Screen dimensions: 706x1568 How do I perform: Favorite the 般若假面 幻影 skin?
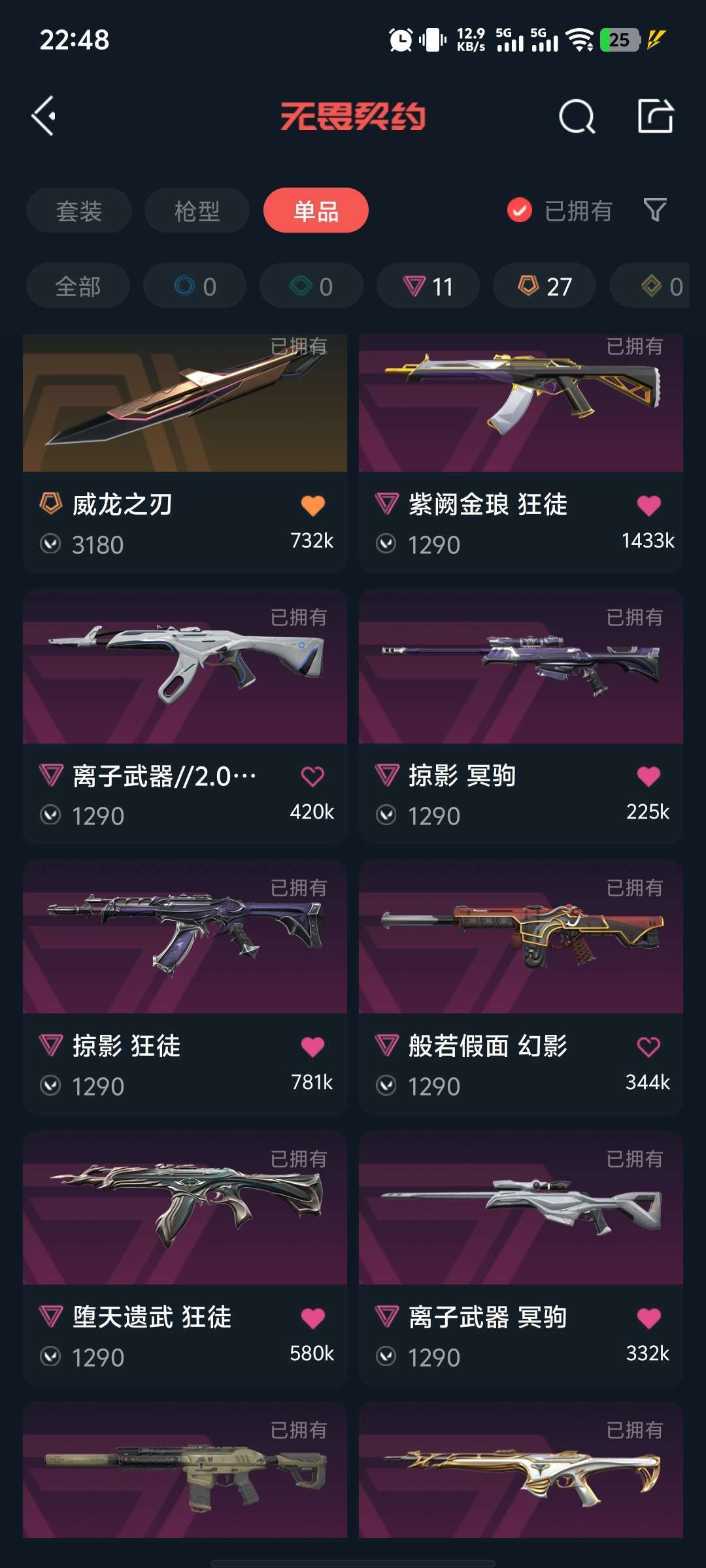point(648,1045)
